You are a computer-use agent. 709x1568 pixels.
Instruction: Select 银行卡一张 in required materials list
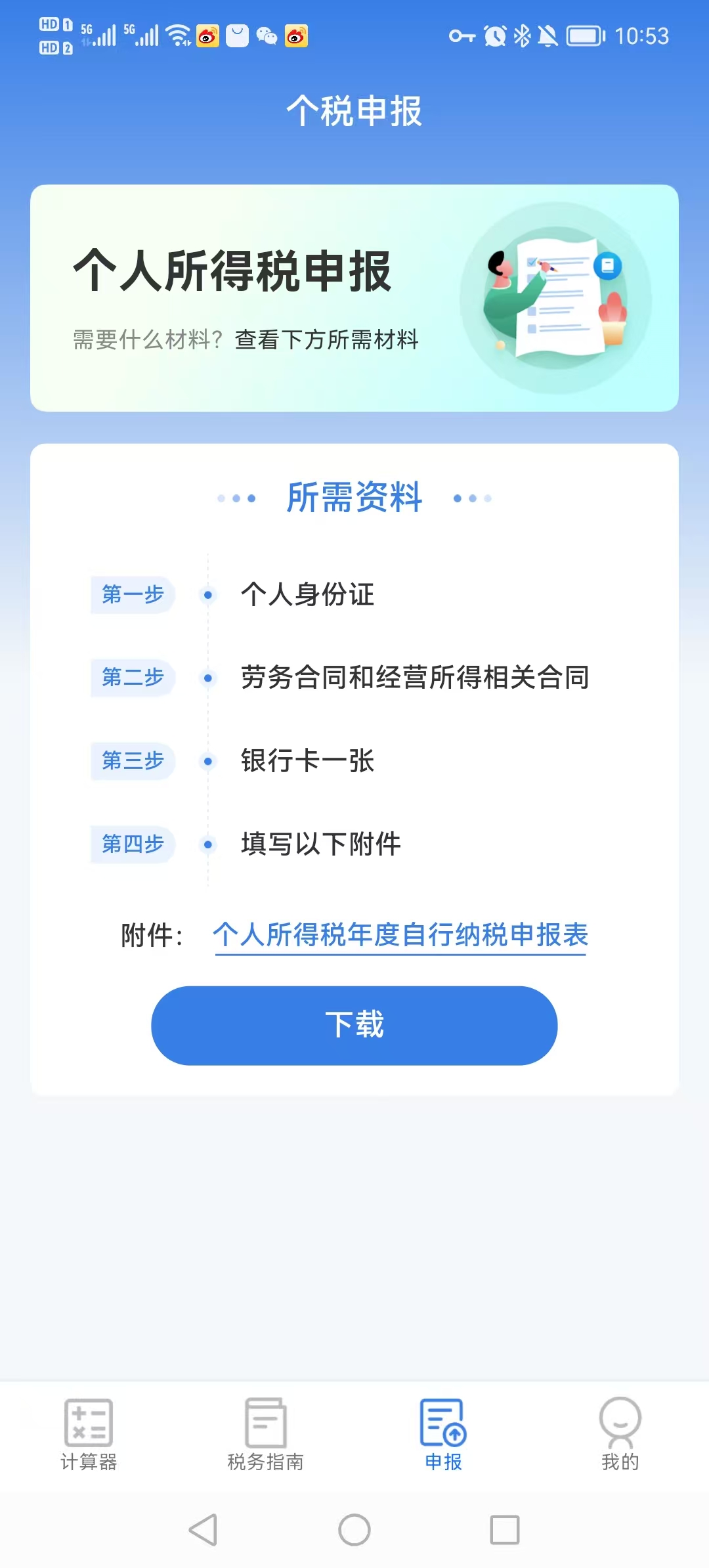(x=307, y=762)
